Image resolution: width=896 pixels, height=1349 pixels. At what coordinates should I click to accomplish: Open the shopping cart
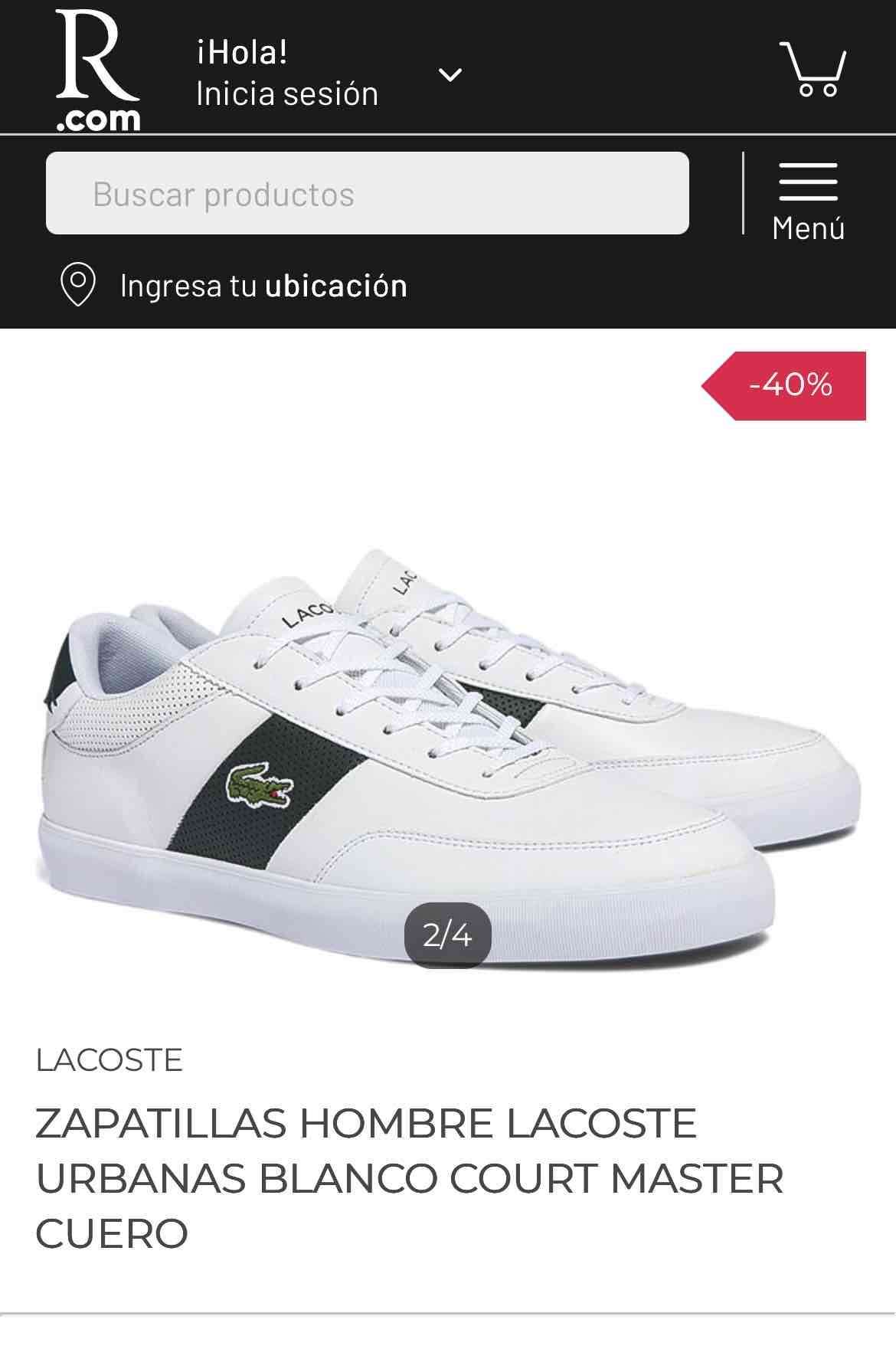(x=813, y=70)
